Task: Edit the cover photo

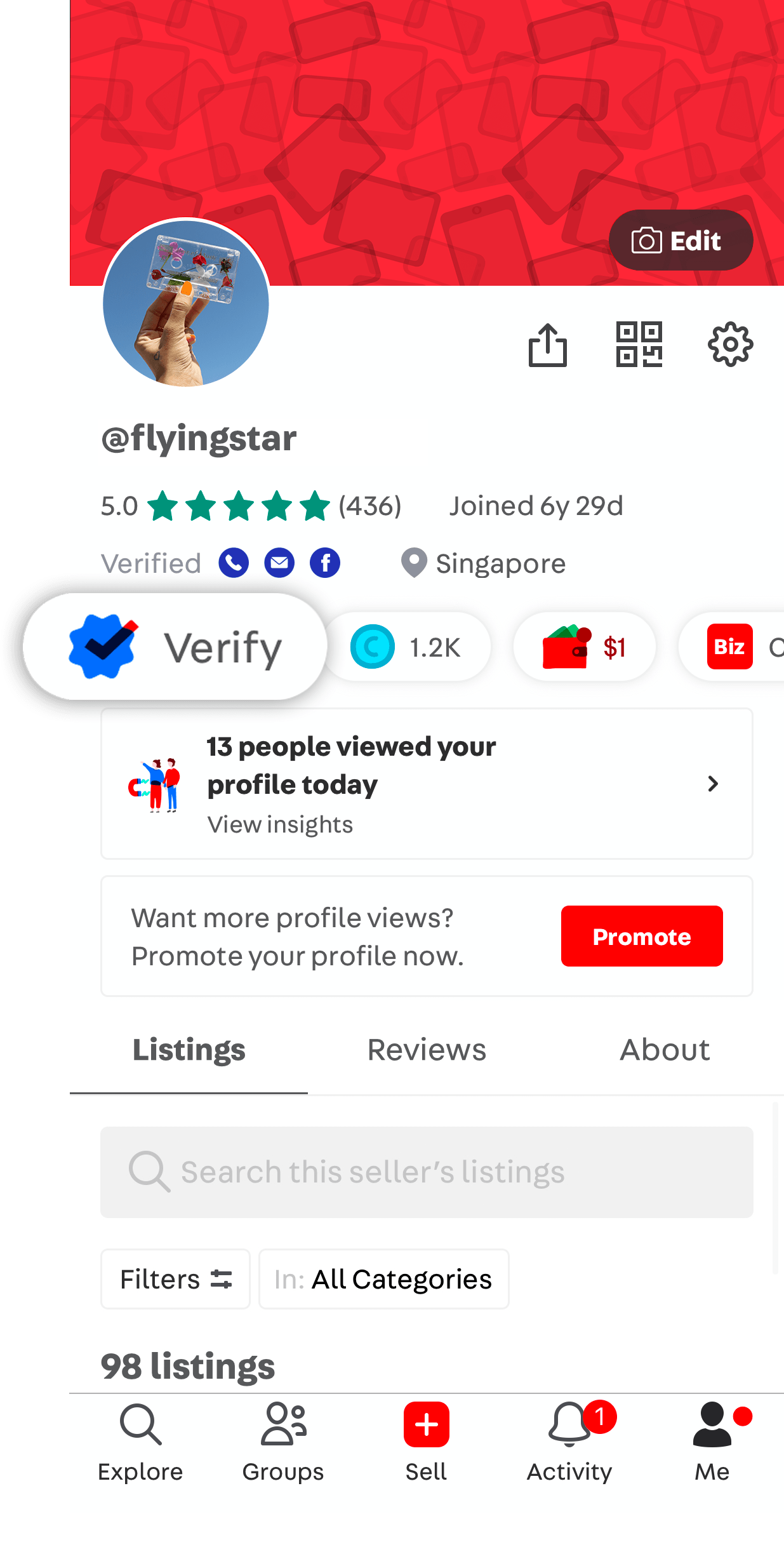Action: tap(681, 241)
